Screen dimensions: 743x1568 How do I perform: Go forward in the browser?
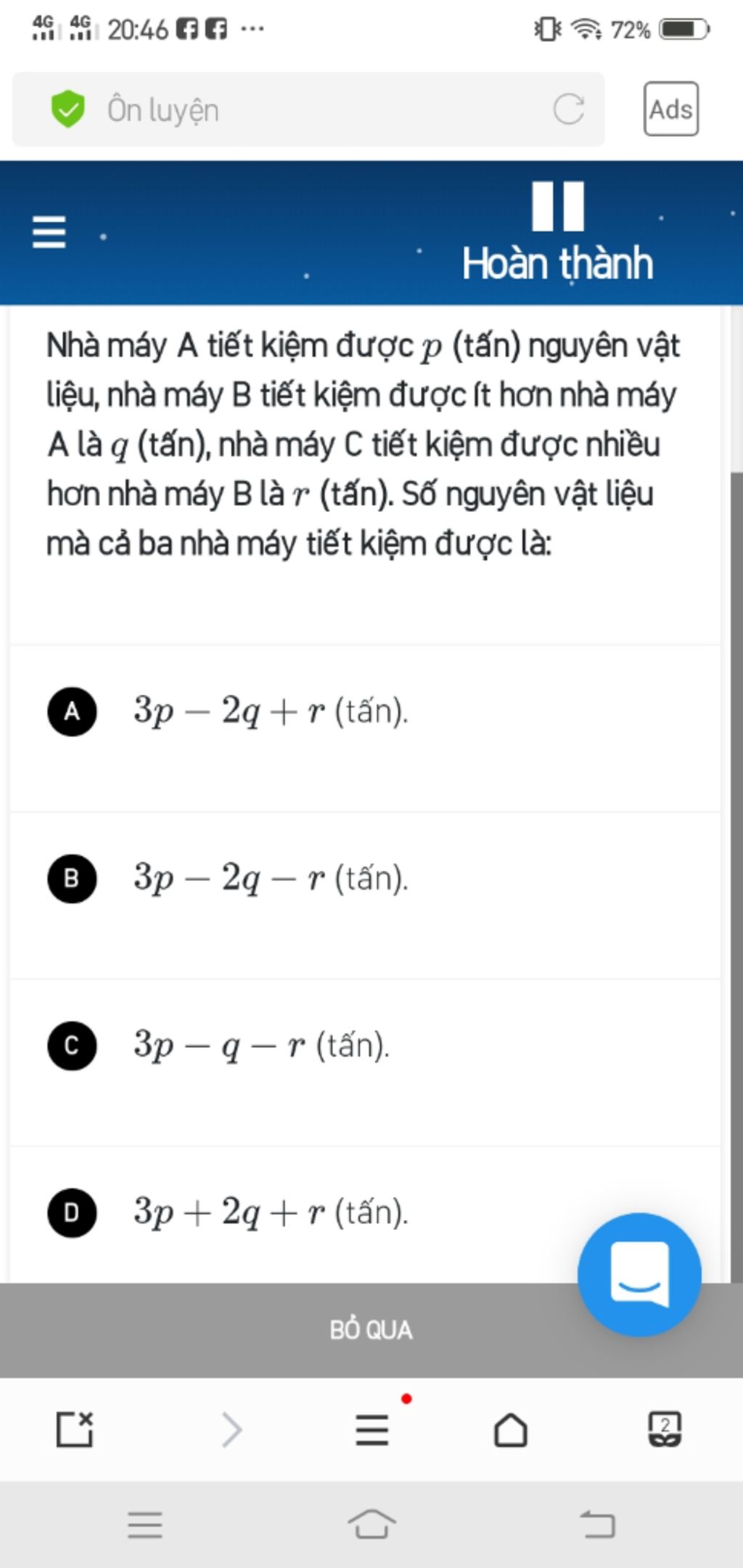pyautogui.click(x=231, y=1429)
